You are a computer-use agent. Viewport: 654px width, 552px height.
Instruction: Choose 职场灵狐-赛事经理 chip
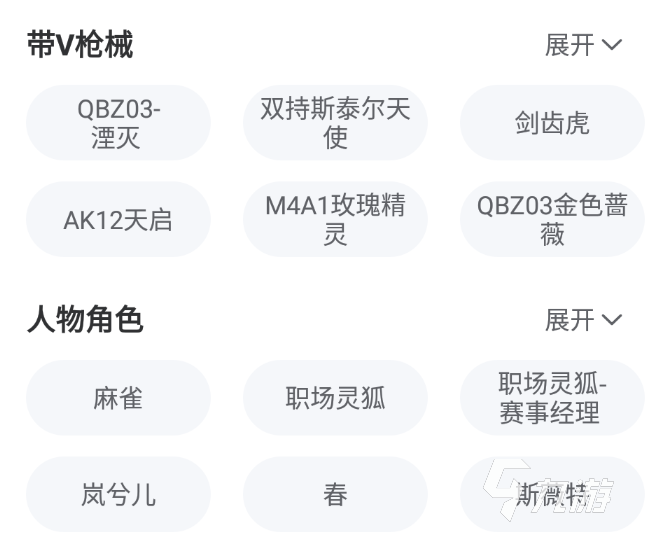point(552,398)
